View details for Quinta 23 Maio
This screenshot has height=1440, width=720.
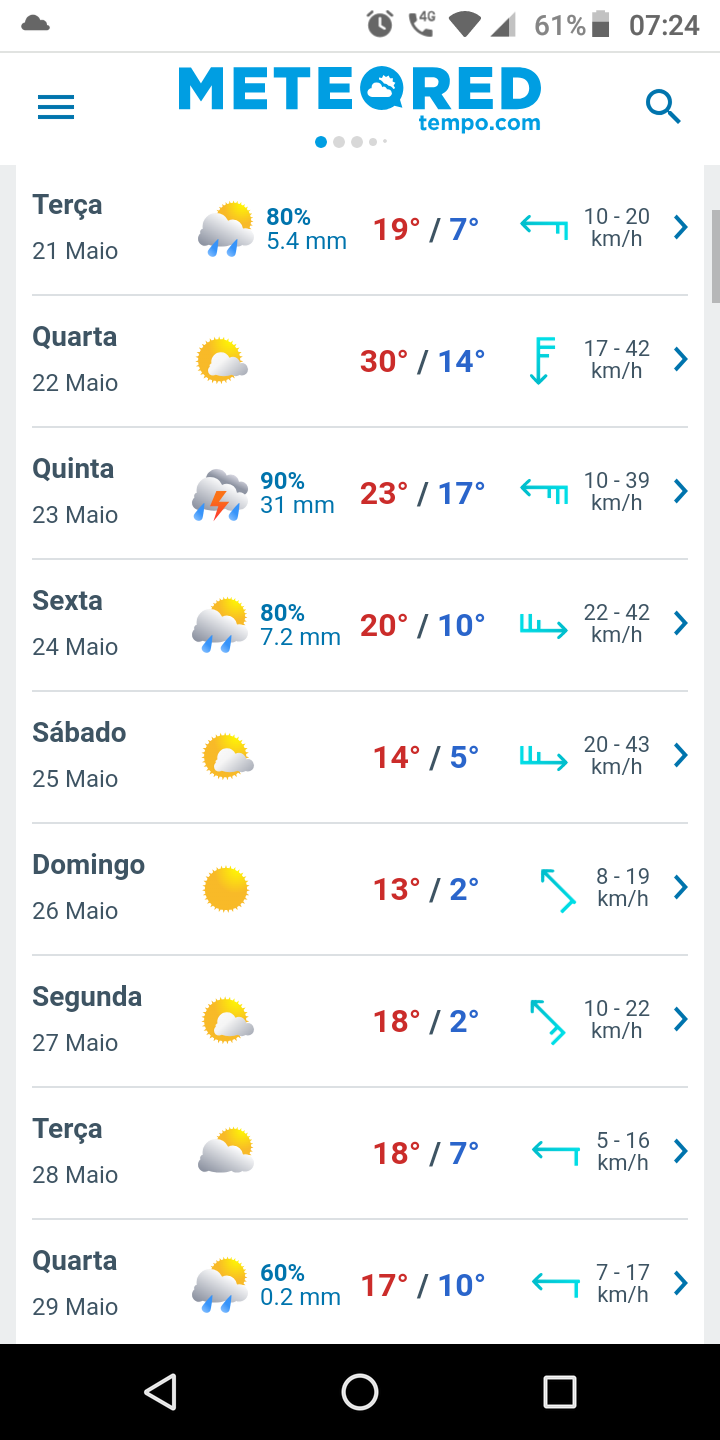pos(360,493)
